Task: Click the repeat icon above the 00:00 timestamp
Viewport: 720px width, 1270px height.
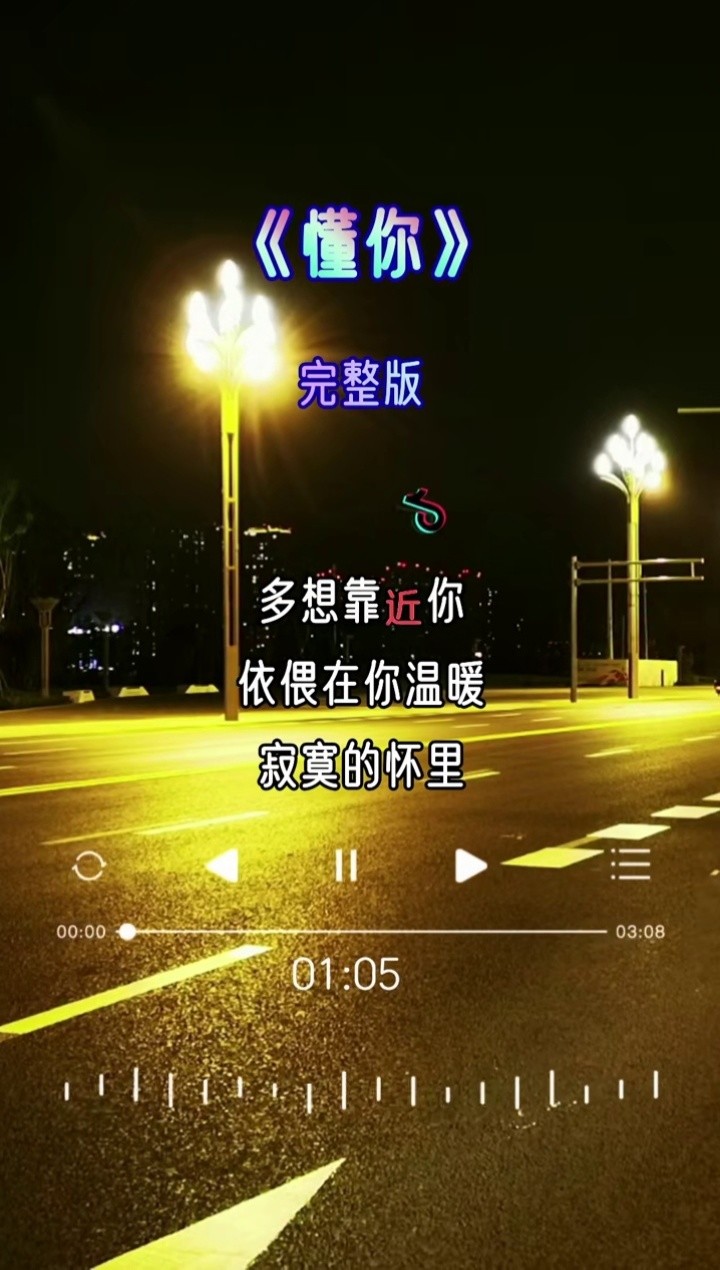Action: (x=90, y=866)
